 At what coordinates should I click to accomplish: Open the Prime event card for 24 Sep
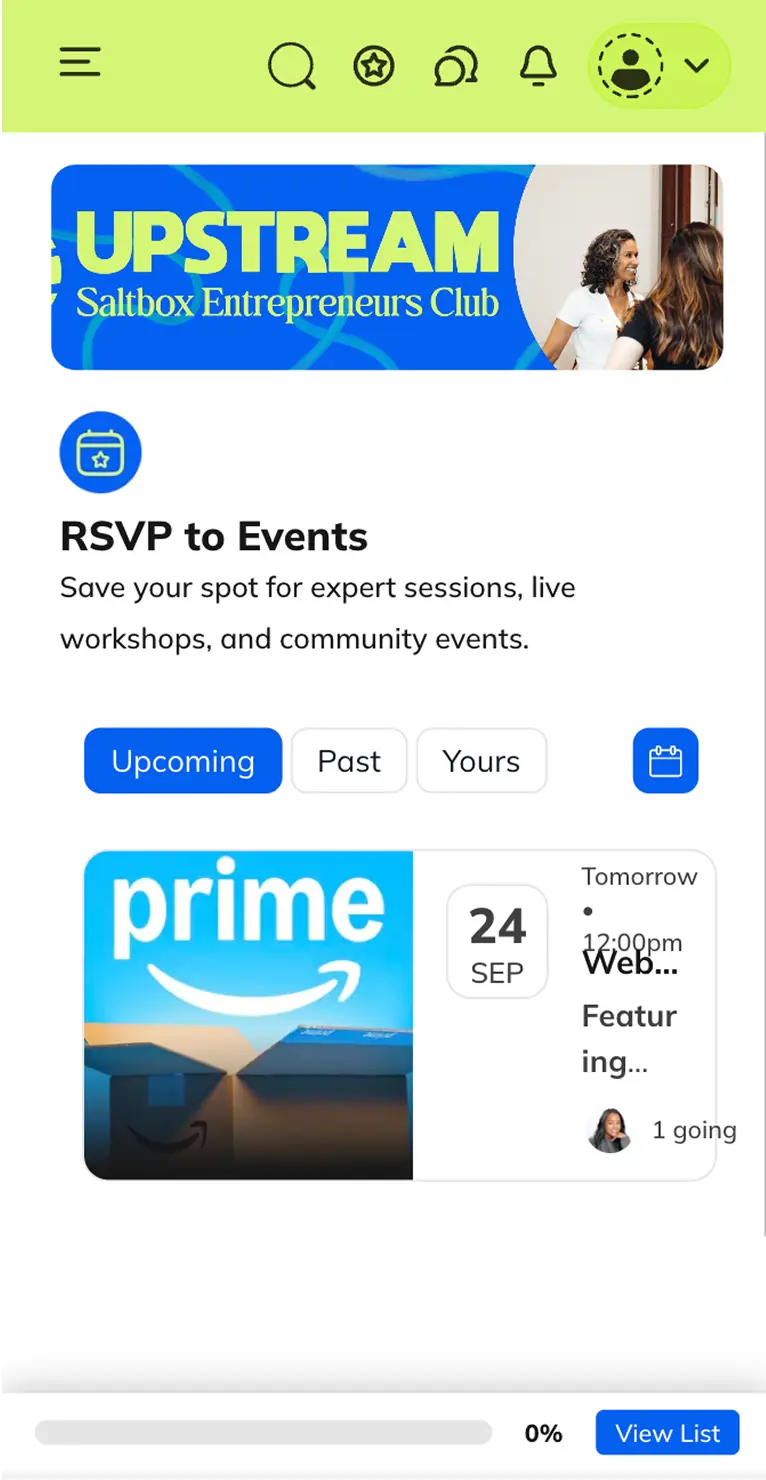point(400,1015)
